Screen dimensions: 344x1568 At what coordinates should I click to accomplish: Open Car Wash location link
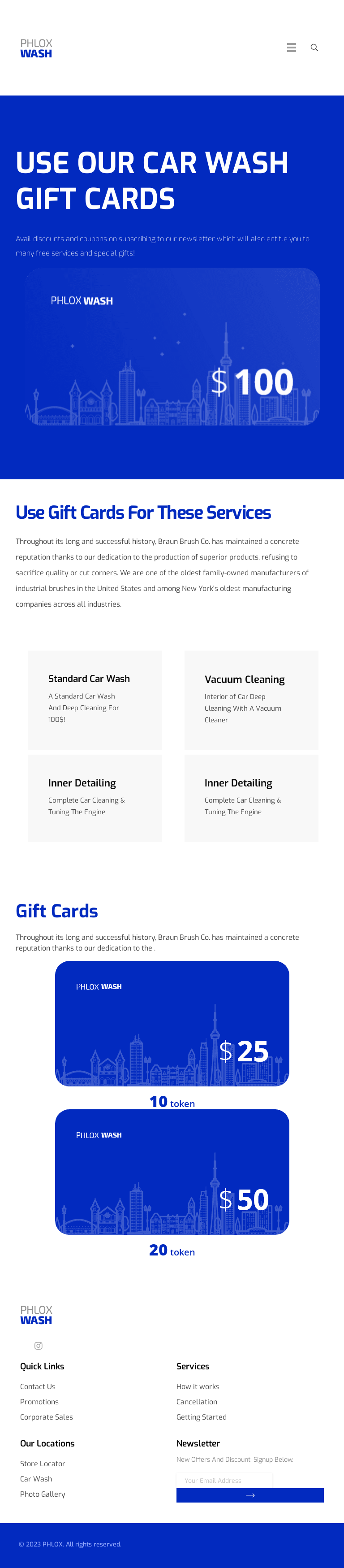point(36,1479)
